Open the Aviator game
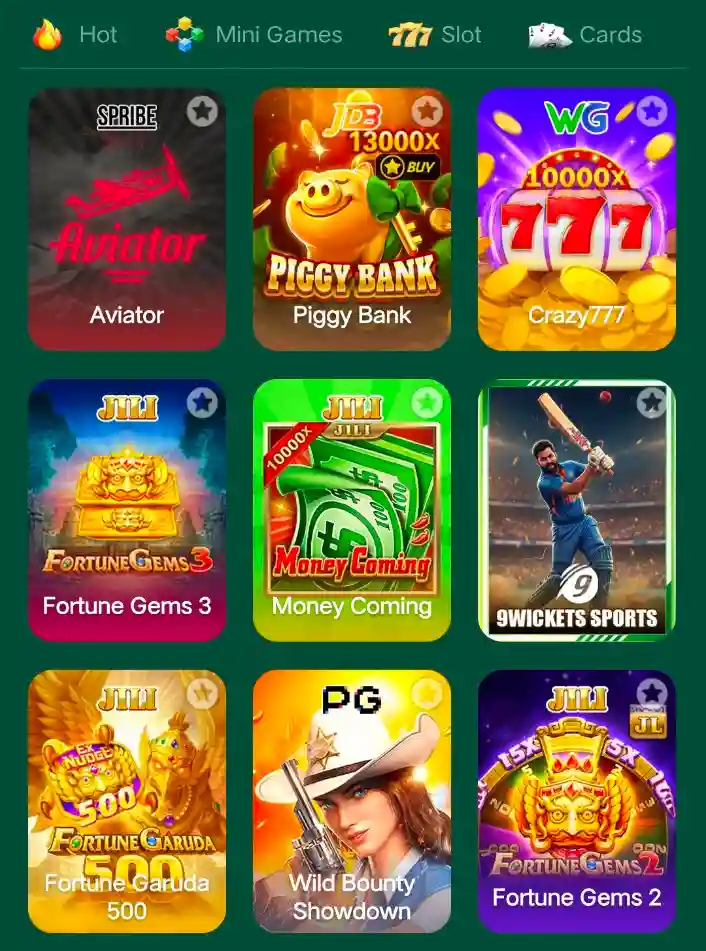The width and height of the screenshot is (706, 951). [x=127, y=219]
